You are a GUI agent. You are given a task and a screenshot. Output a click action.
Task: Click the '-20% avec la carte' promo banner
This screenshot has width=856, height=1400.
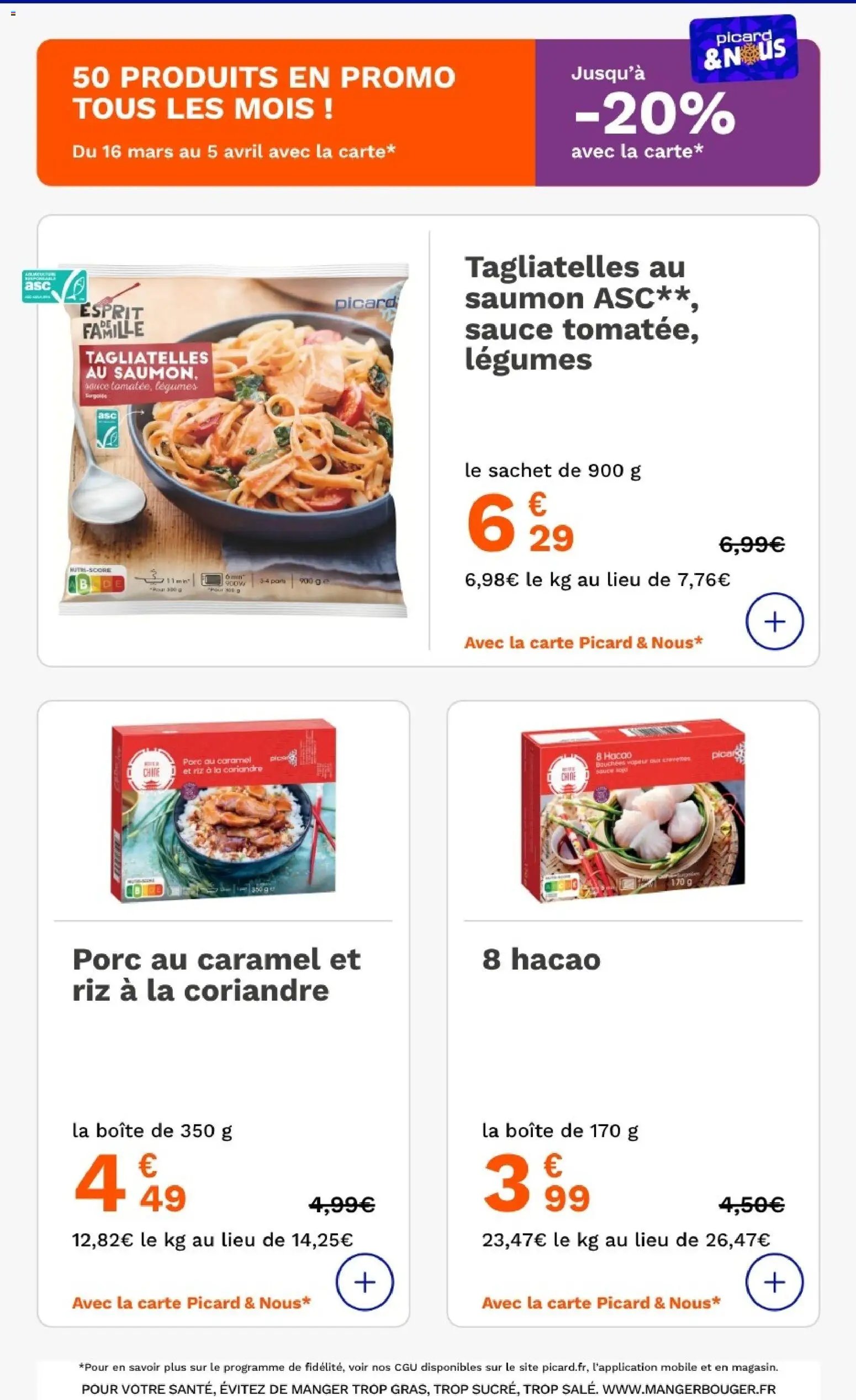pos(652,114)
